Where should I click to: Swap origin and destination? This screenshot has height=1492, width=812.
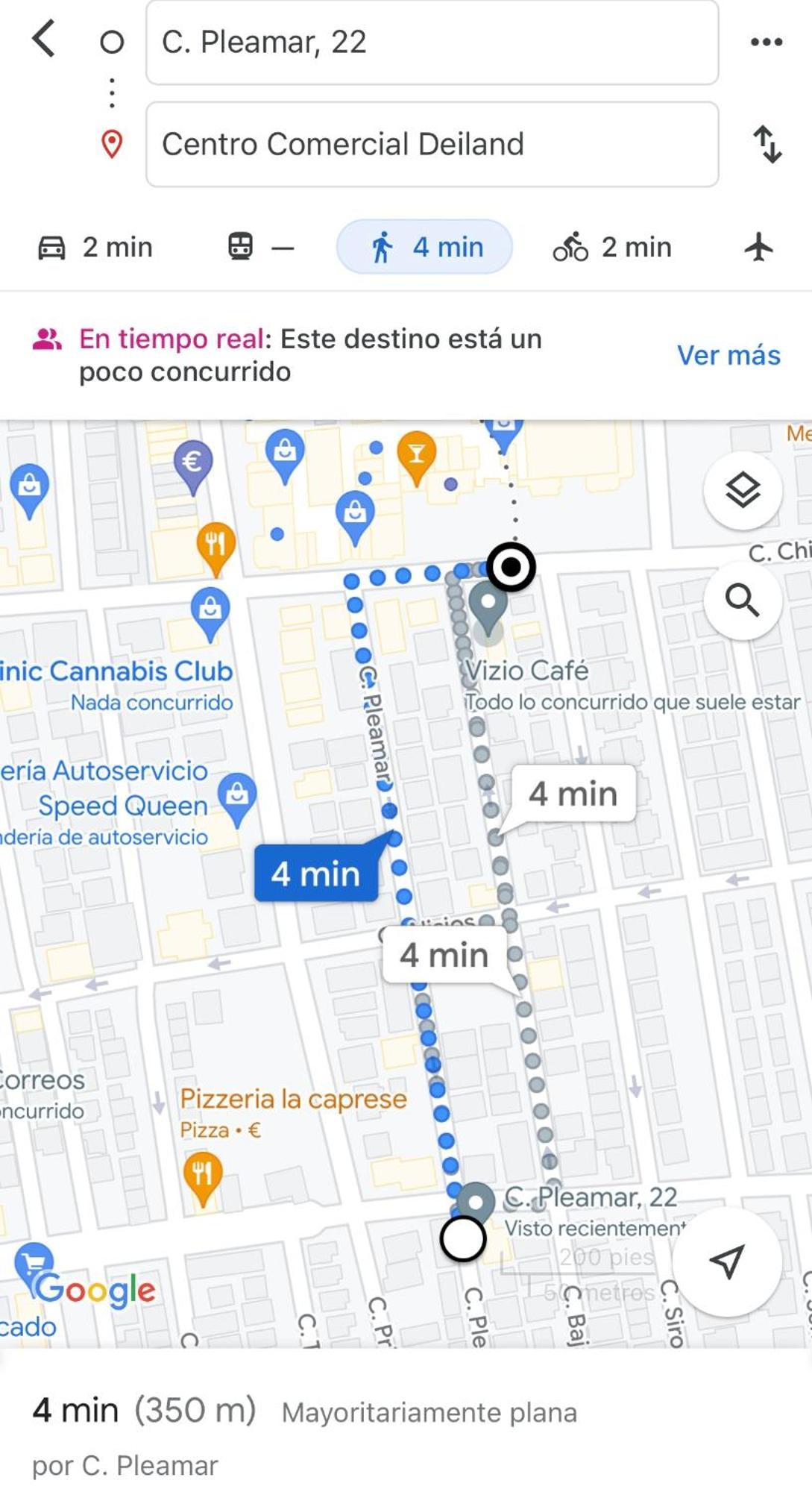point(767,144)
